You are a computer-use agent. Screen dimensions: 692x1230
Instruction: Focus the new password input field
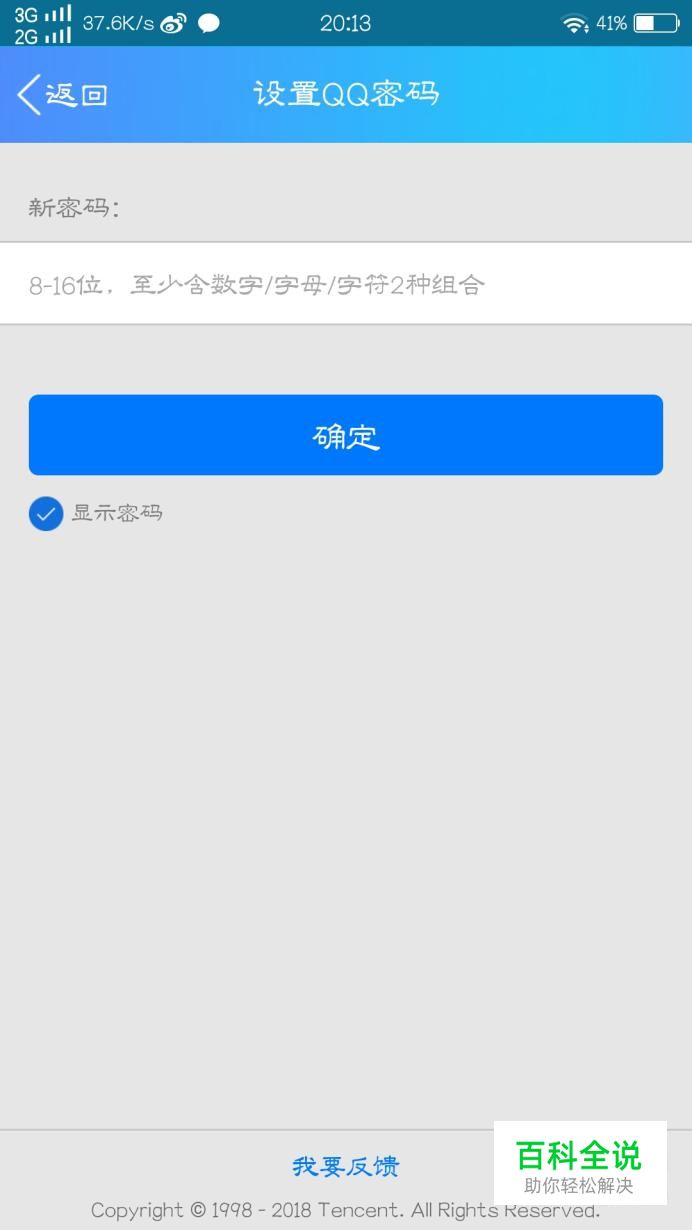coord(346,284)
